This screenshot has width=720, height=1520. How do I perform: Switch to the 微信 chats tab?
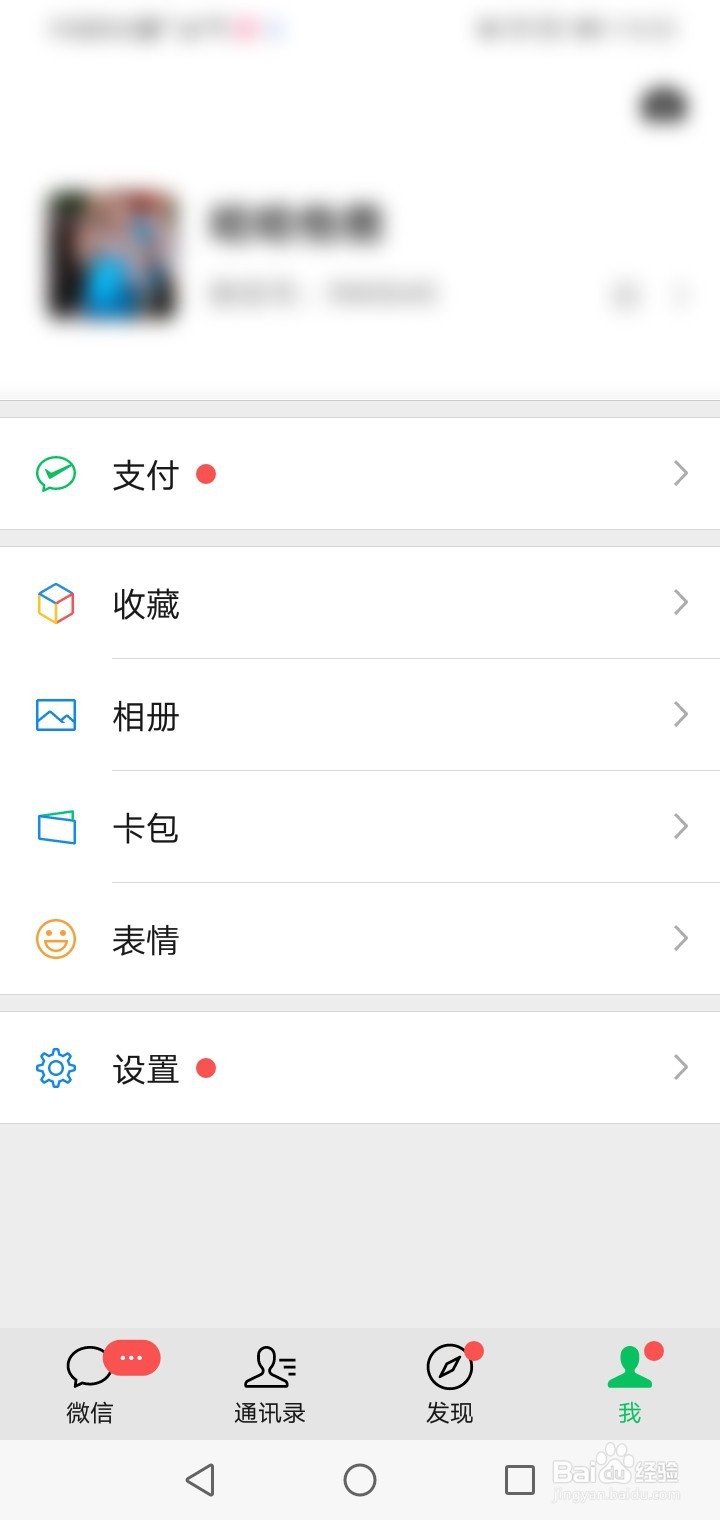(x=90, y=1384)
